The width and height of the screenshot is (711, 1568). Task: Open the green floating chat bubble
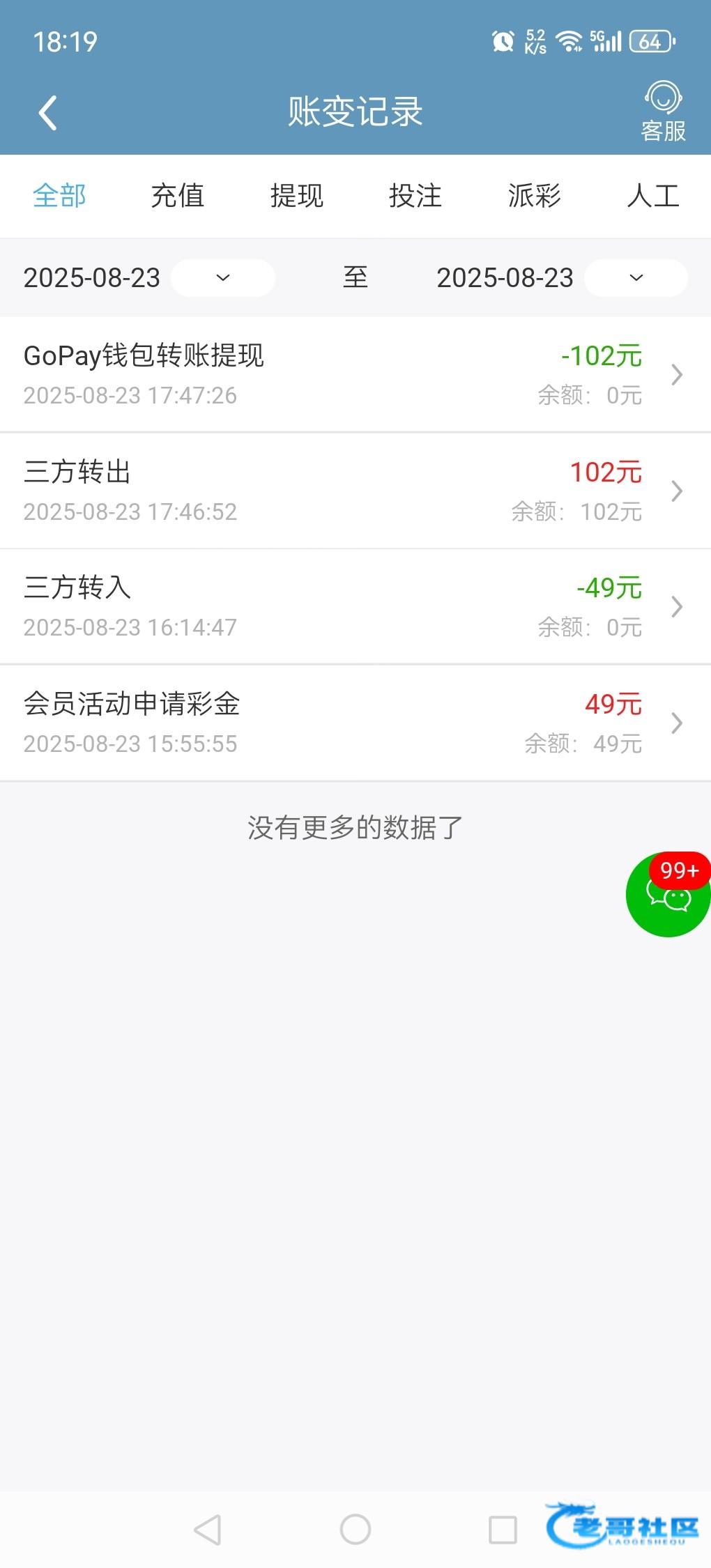coord(668,896)
